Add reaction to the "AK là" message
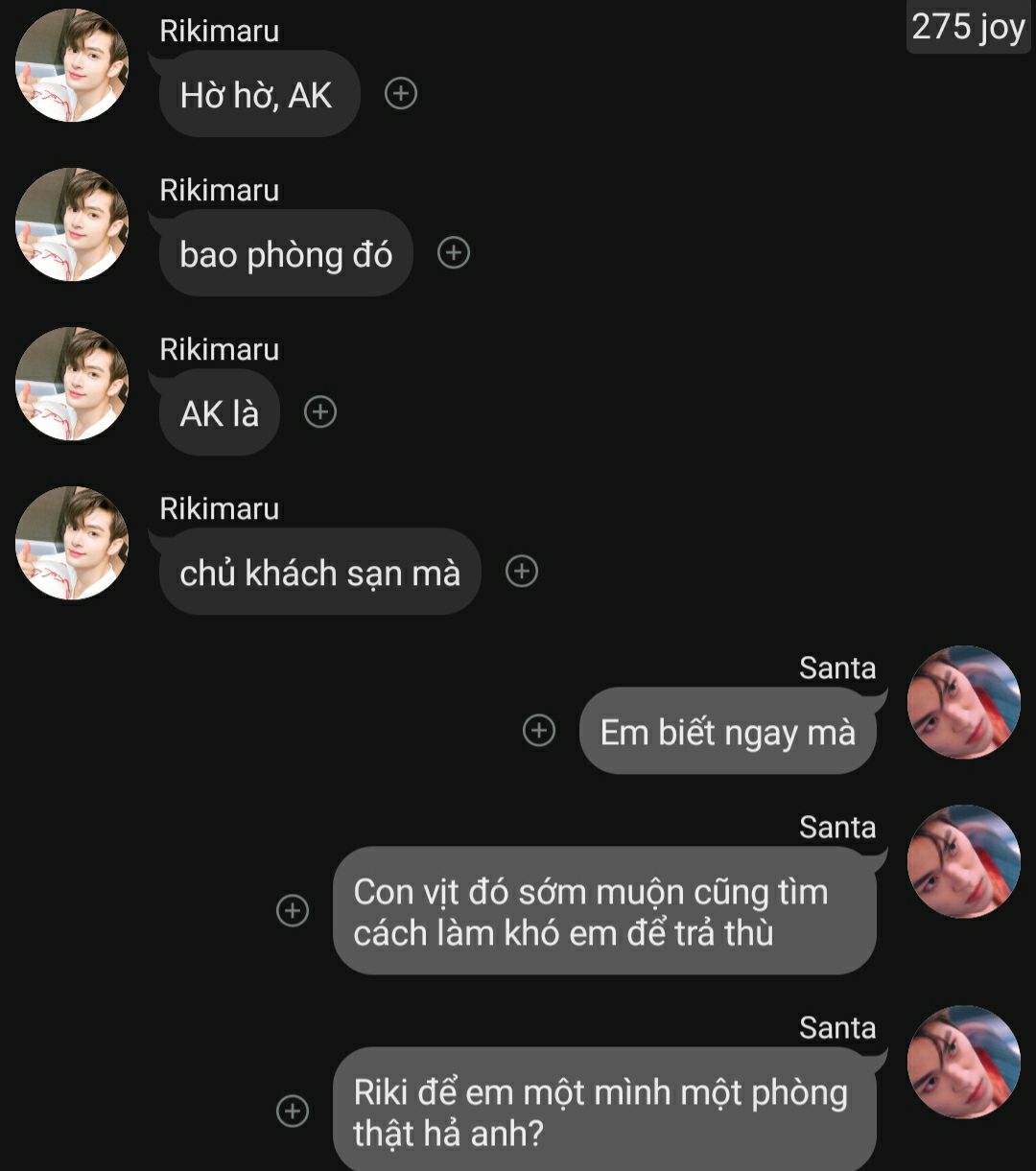 pyautogui.click(x=320, y=412)
